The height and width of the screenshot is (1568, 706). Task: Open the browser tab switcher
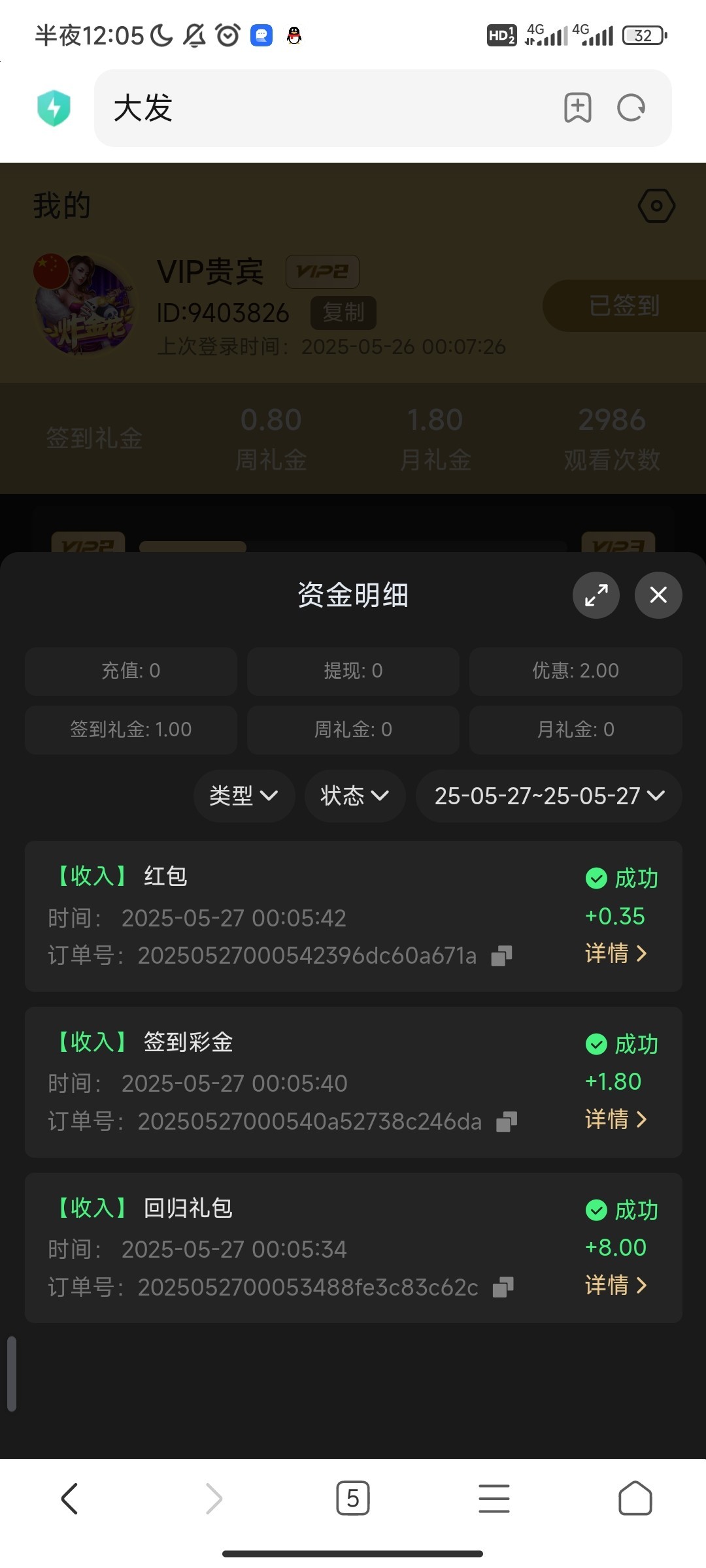click(x=353, y=1499)
